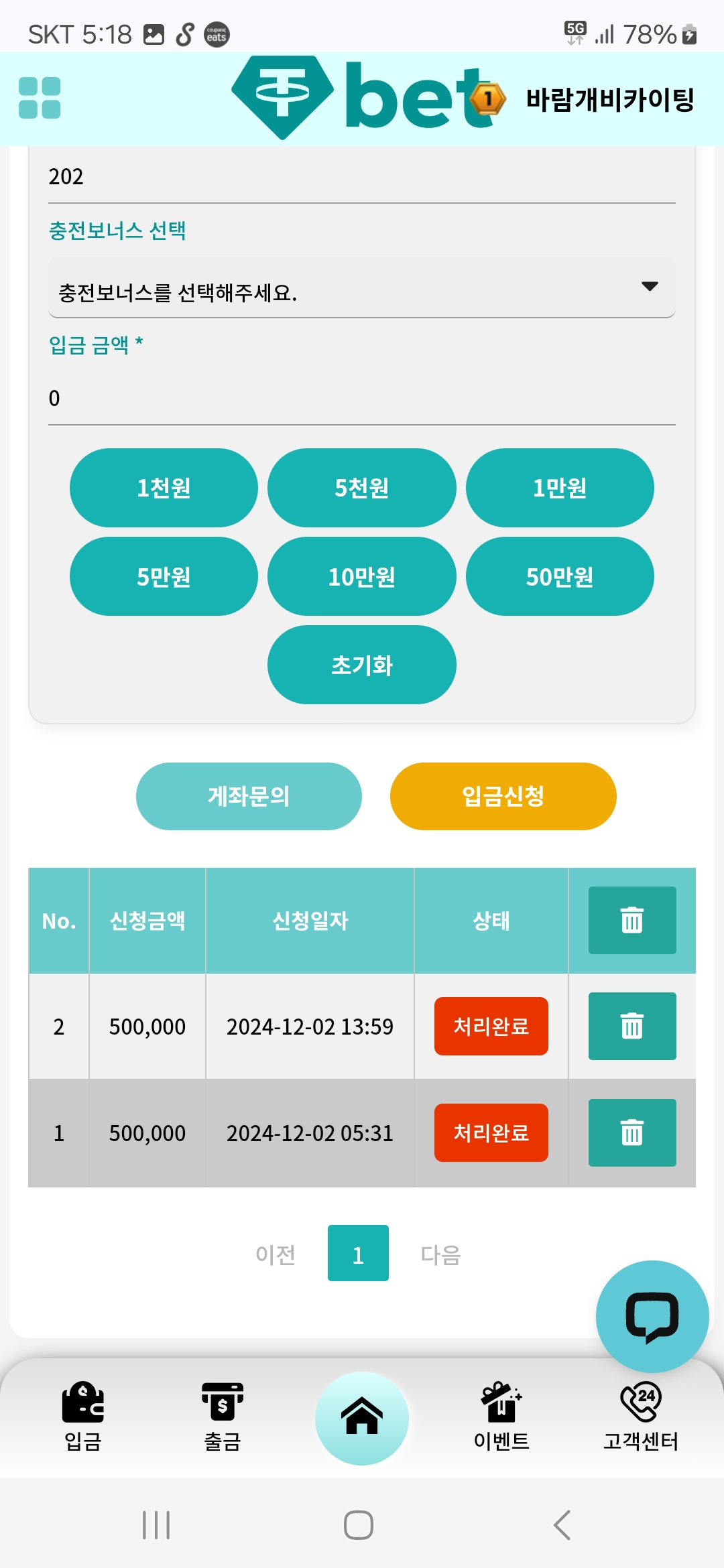
Task: Go to page 1 in pagination
Action: [x=358, y=1253]
